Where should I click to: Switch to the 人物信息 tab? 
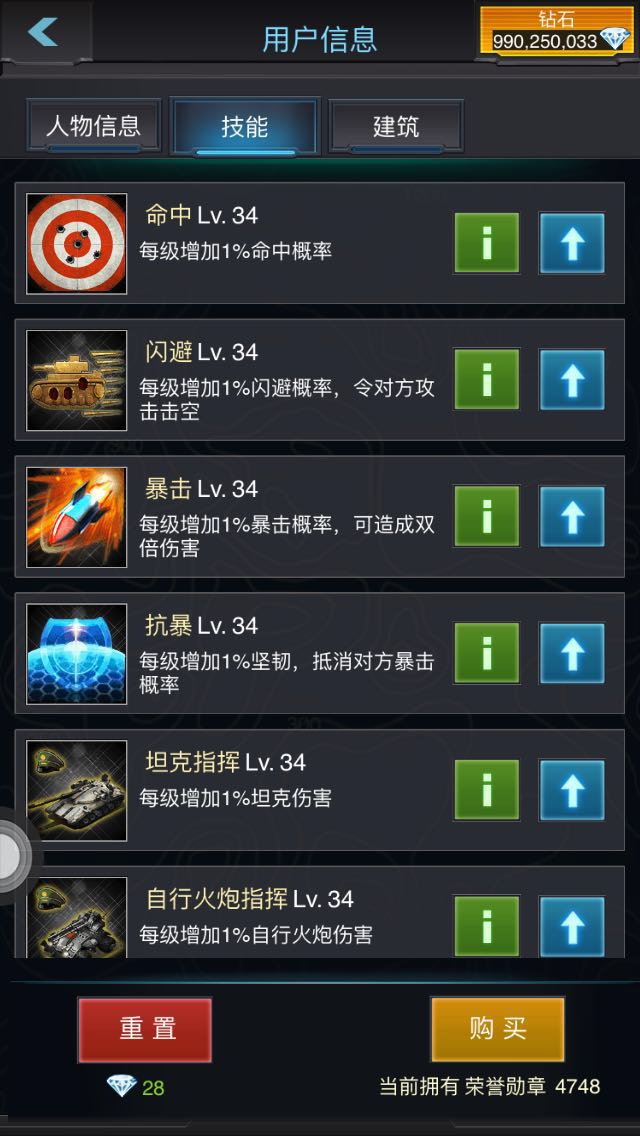[x=93, y=127]
